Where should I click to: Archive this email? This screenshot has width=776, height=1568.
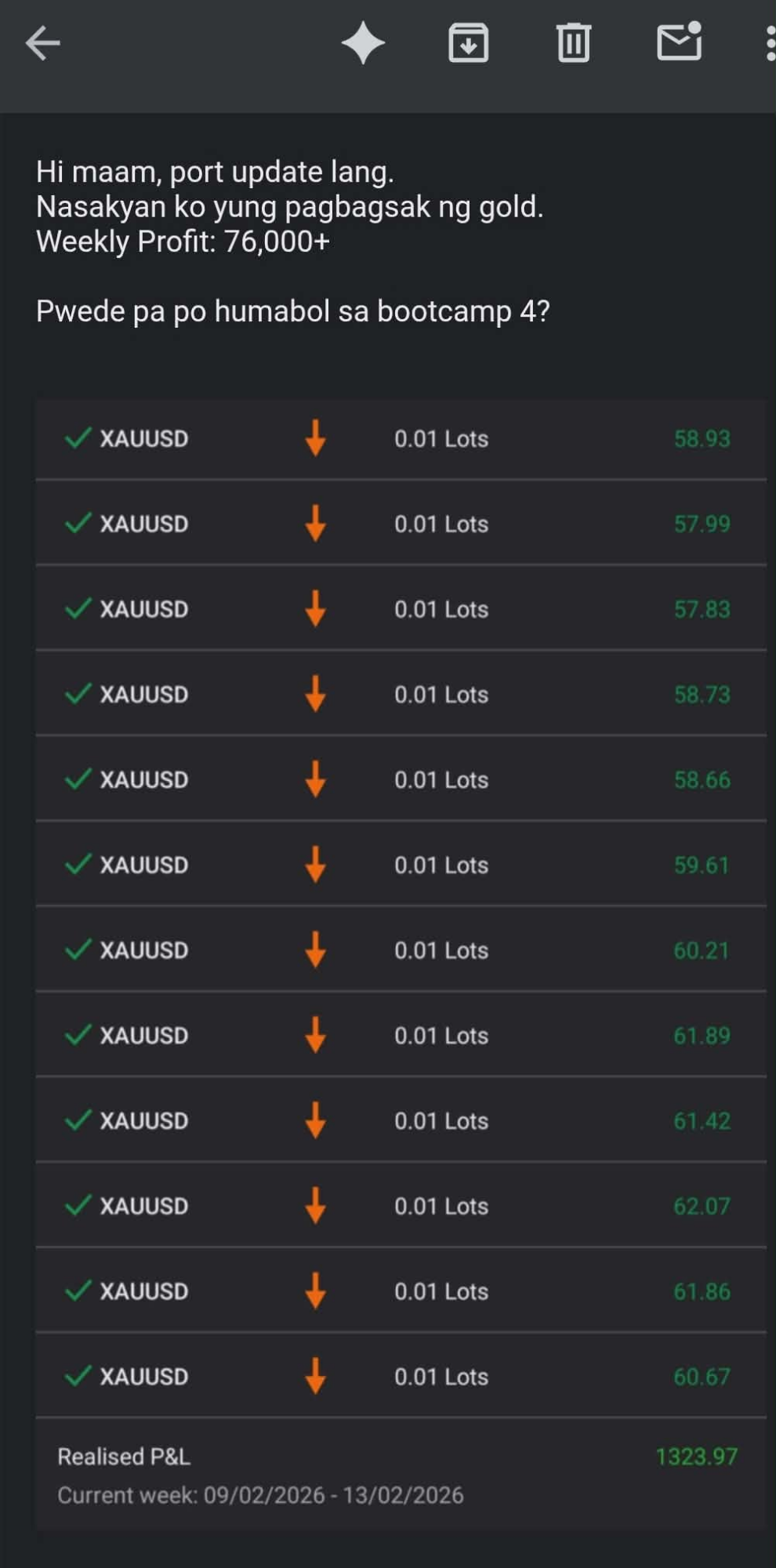469,43
